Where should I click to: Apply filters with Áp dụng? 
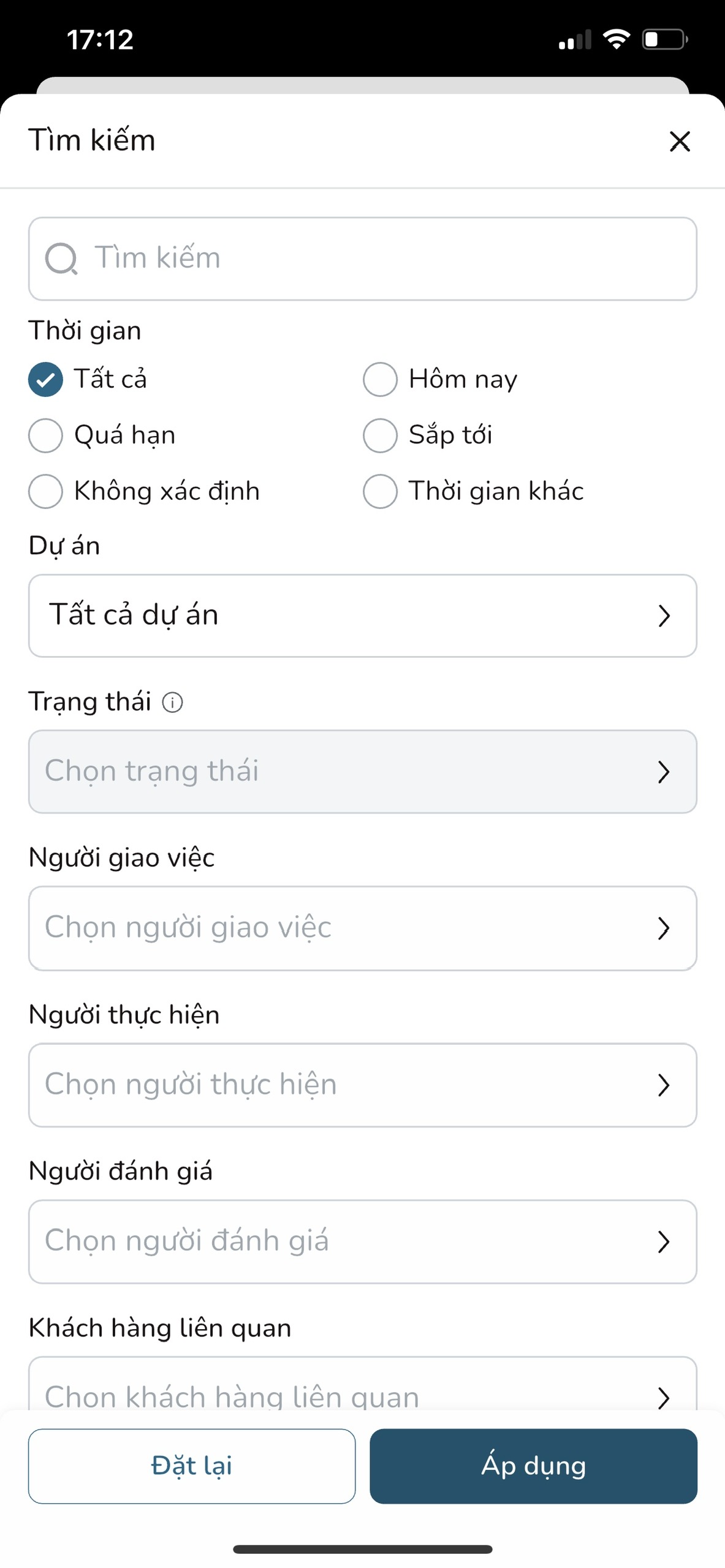tap(533, 1466)
